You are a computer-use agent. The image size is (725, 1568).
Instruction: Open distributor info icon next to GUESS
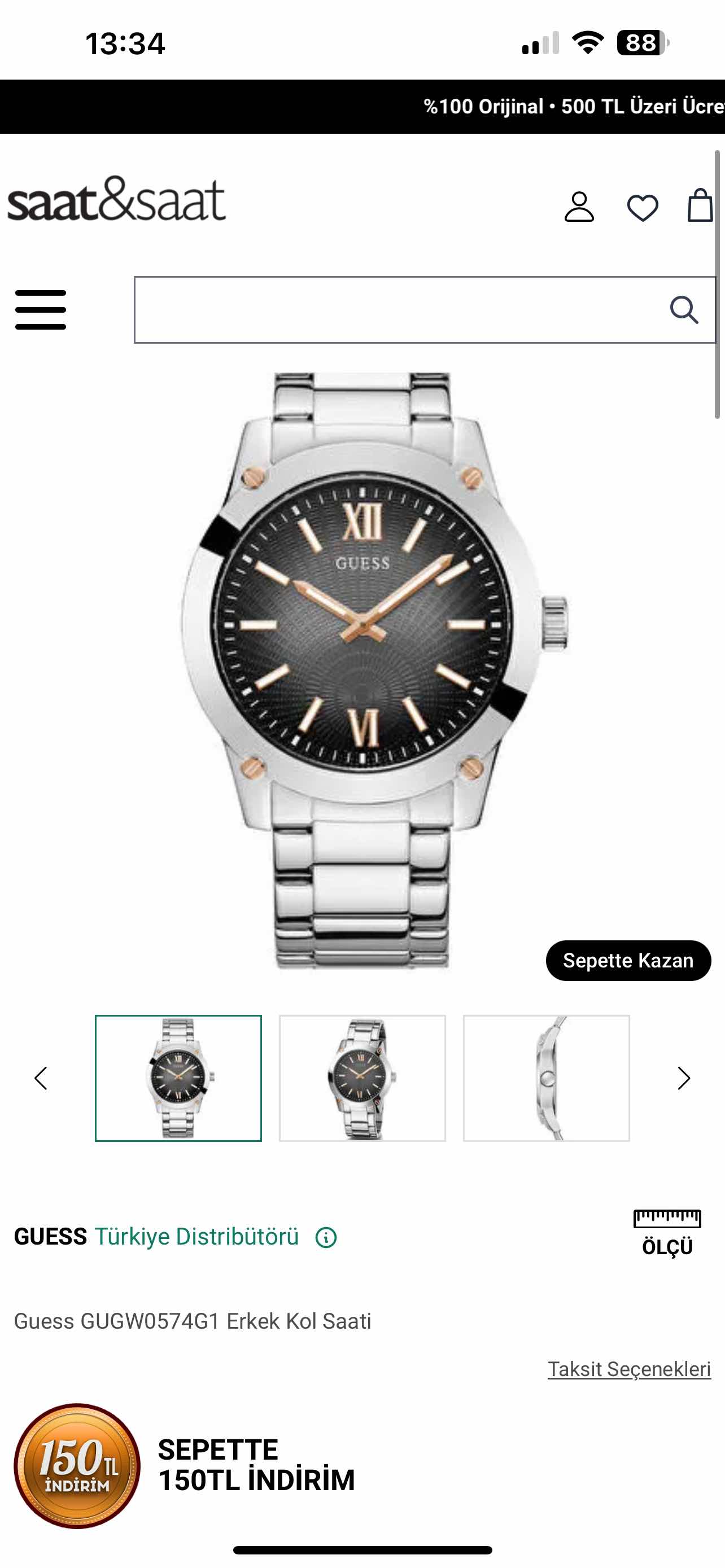[x=326, y=1237]
